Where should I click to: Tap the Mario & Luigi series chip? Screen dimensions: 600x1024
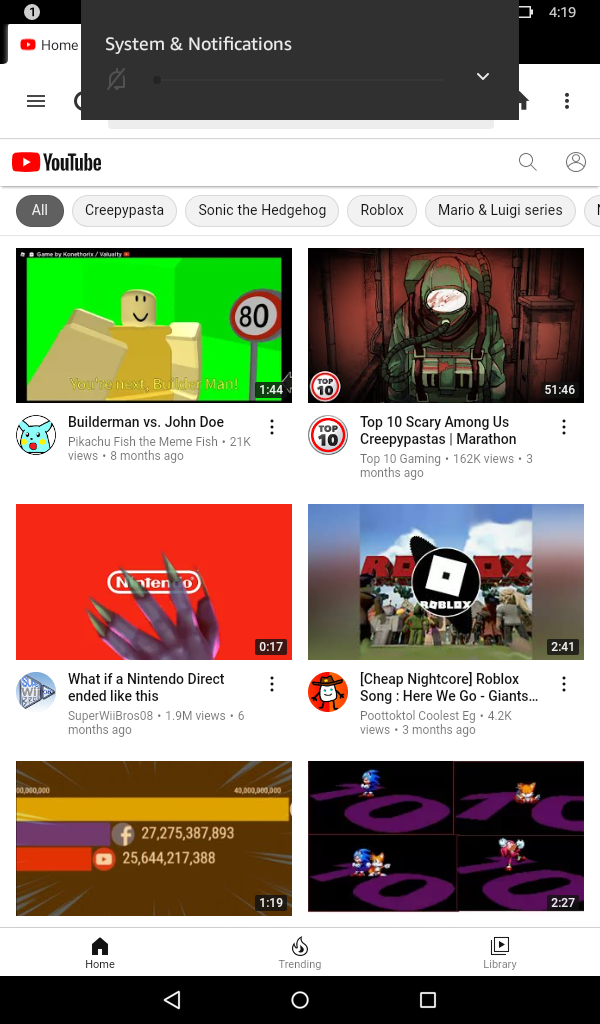(500, 210)
